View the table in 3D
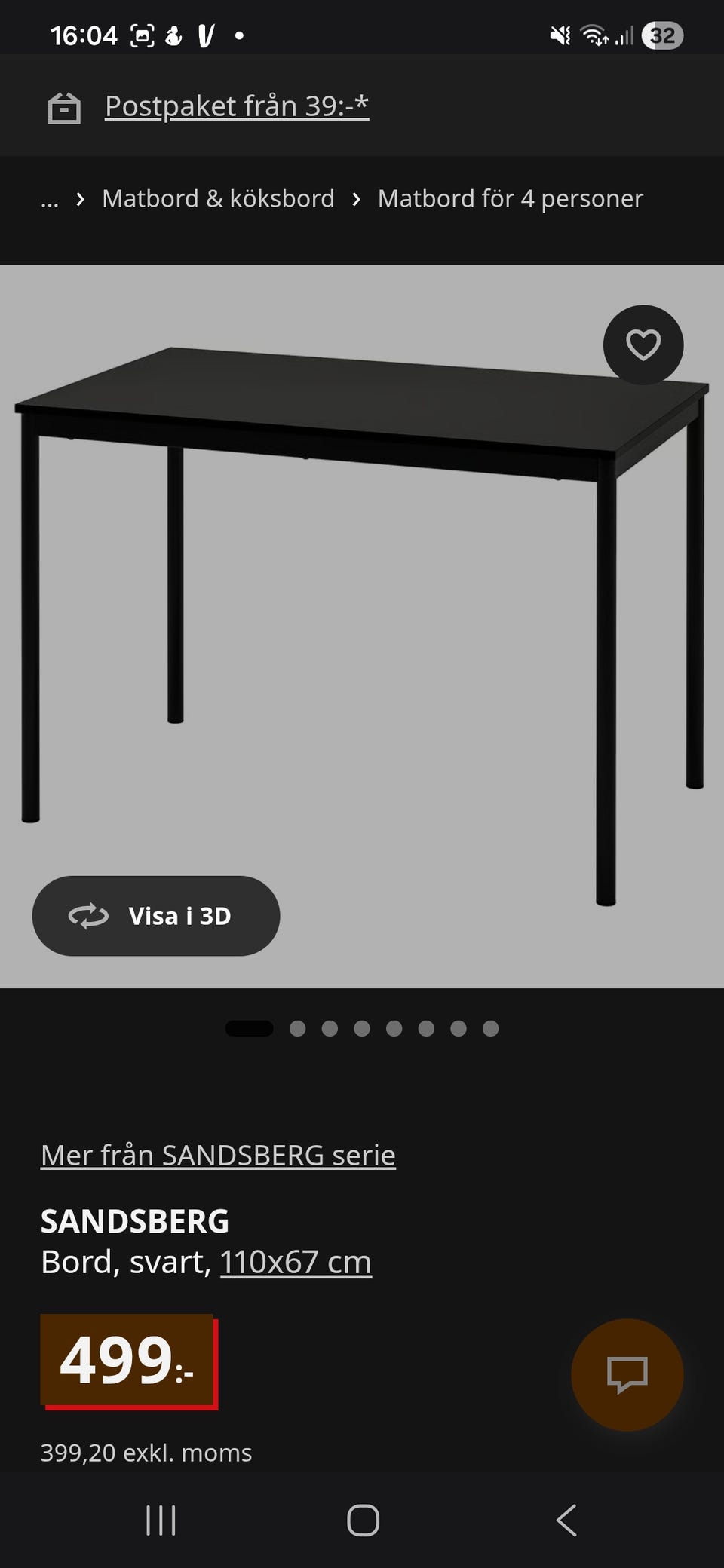The width and height of the screenshot is (724, 1568). coord(156,916)
